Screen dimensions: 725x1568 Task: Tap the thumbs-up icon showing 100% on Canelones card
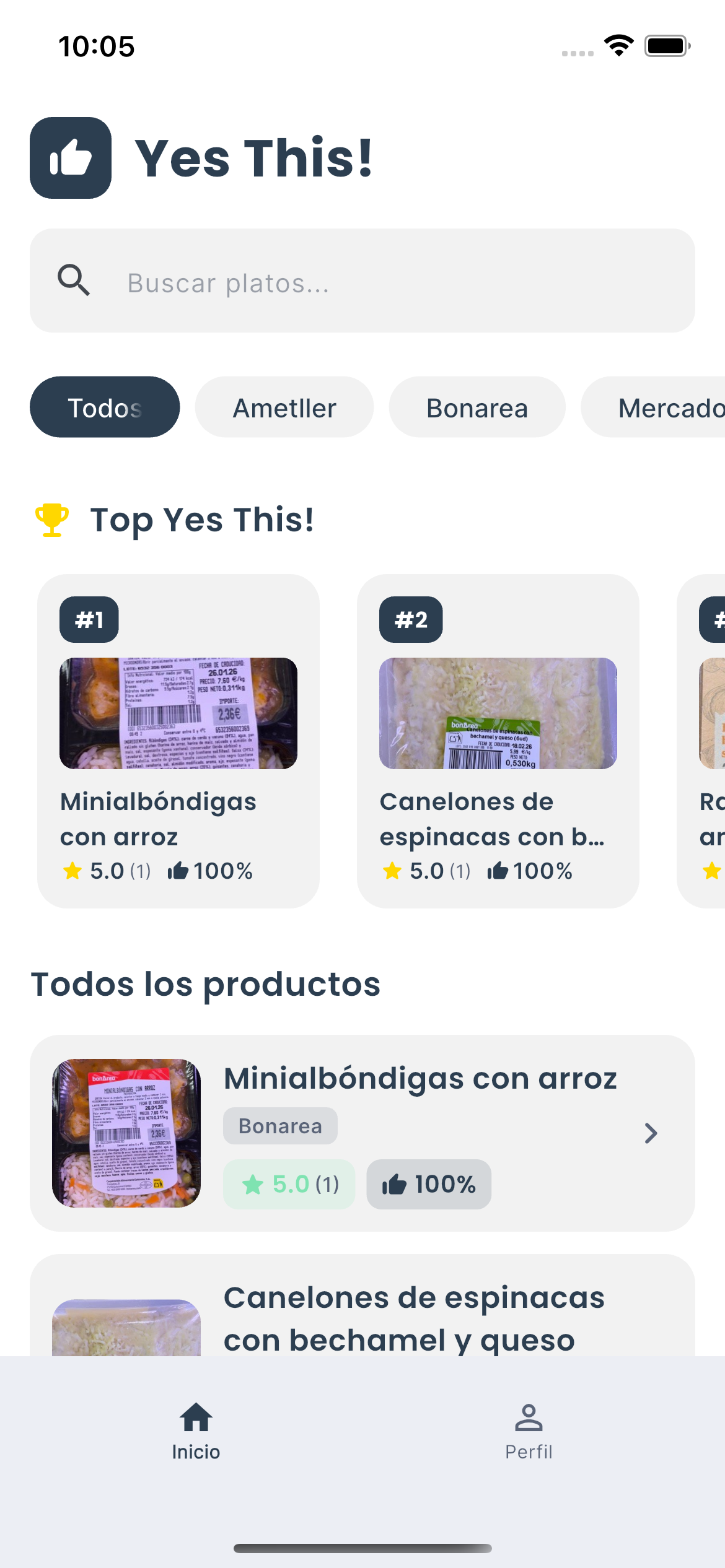tap(499, 871)
